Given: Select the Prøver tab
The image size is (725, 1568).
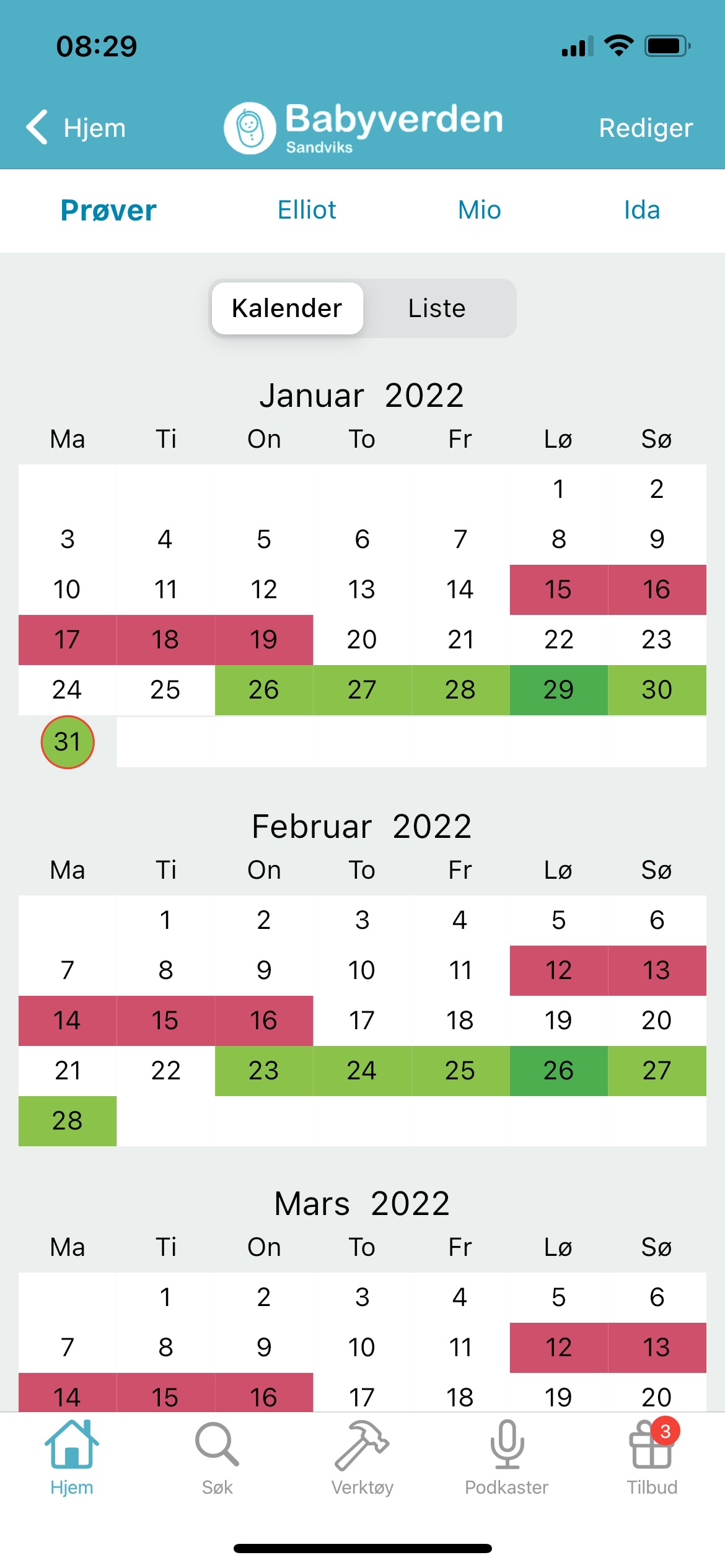Looking at the screenshot, I should coord(108,211).
